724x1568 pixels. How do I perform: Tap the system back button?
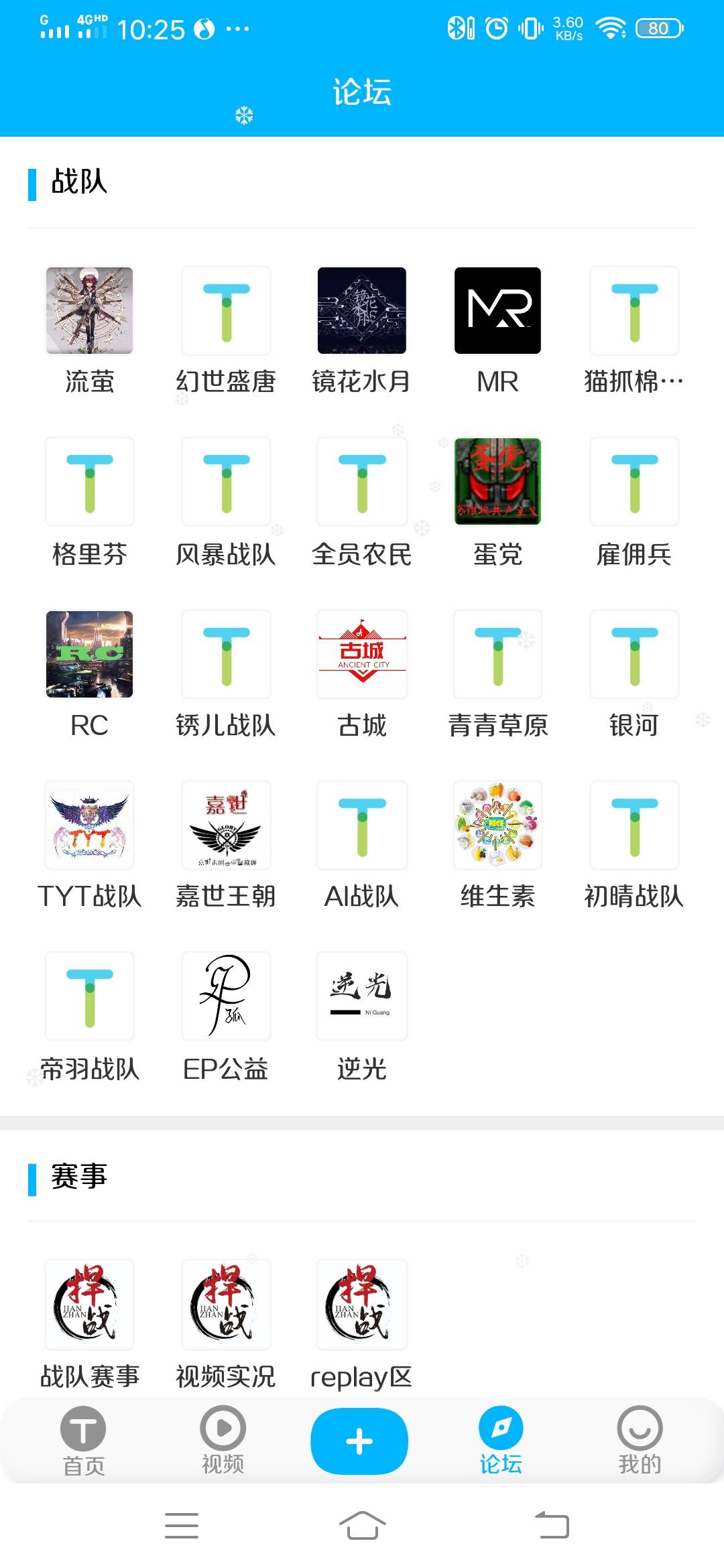point(552,1526)
